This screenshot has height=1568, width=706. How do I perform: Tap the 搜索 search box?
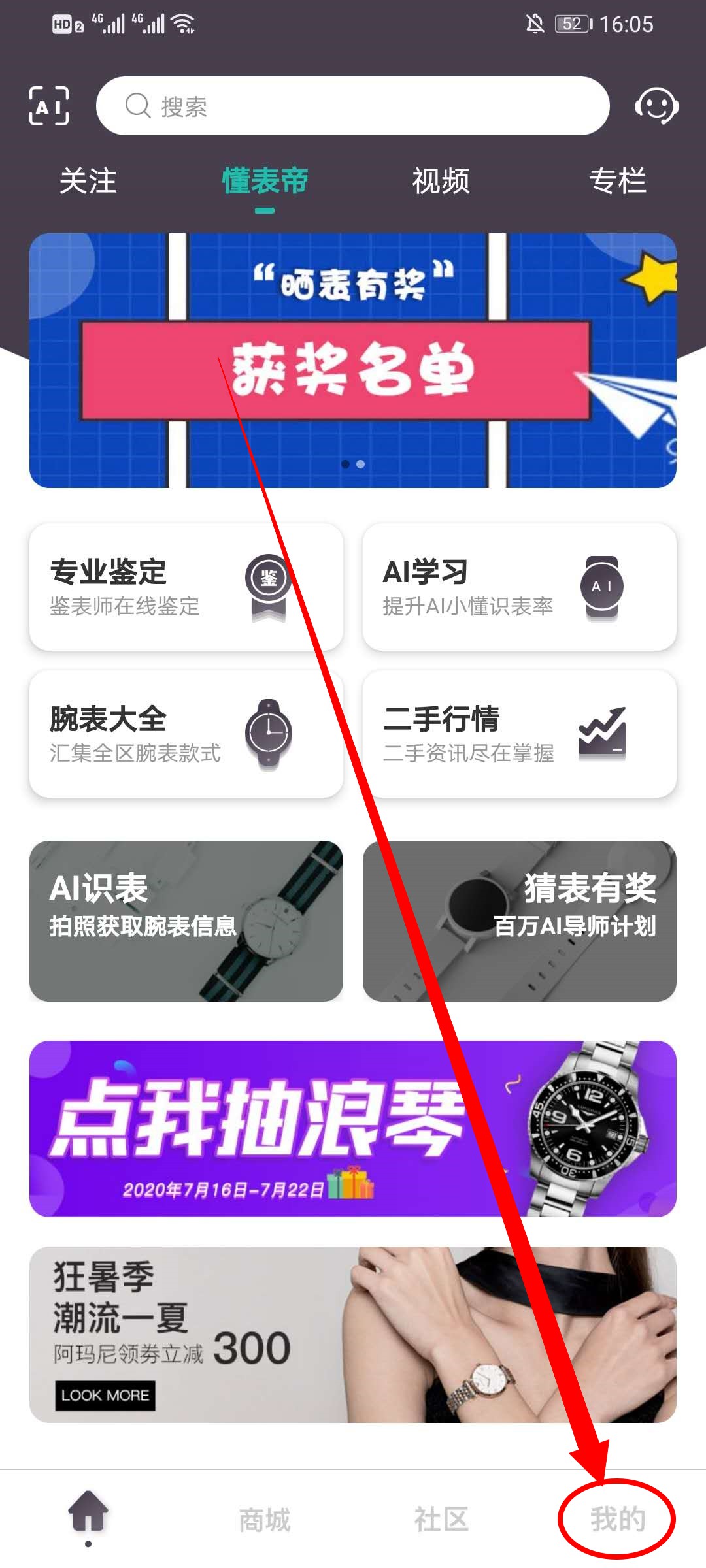[353, 106]
